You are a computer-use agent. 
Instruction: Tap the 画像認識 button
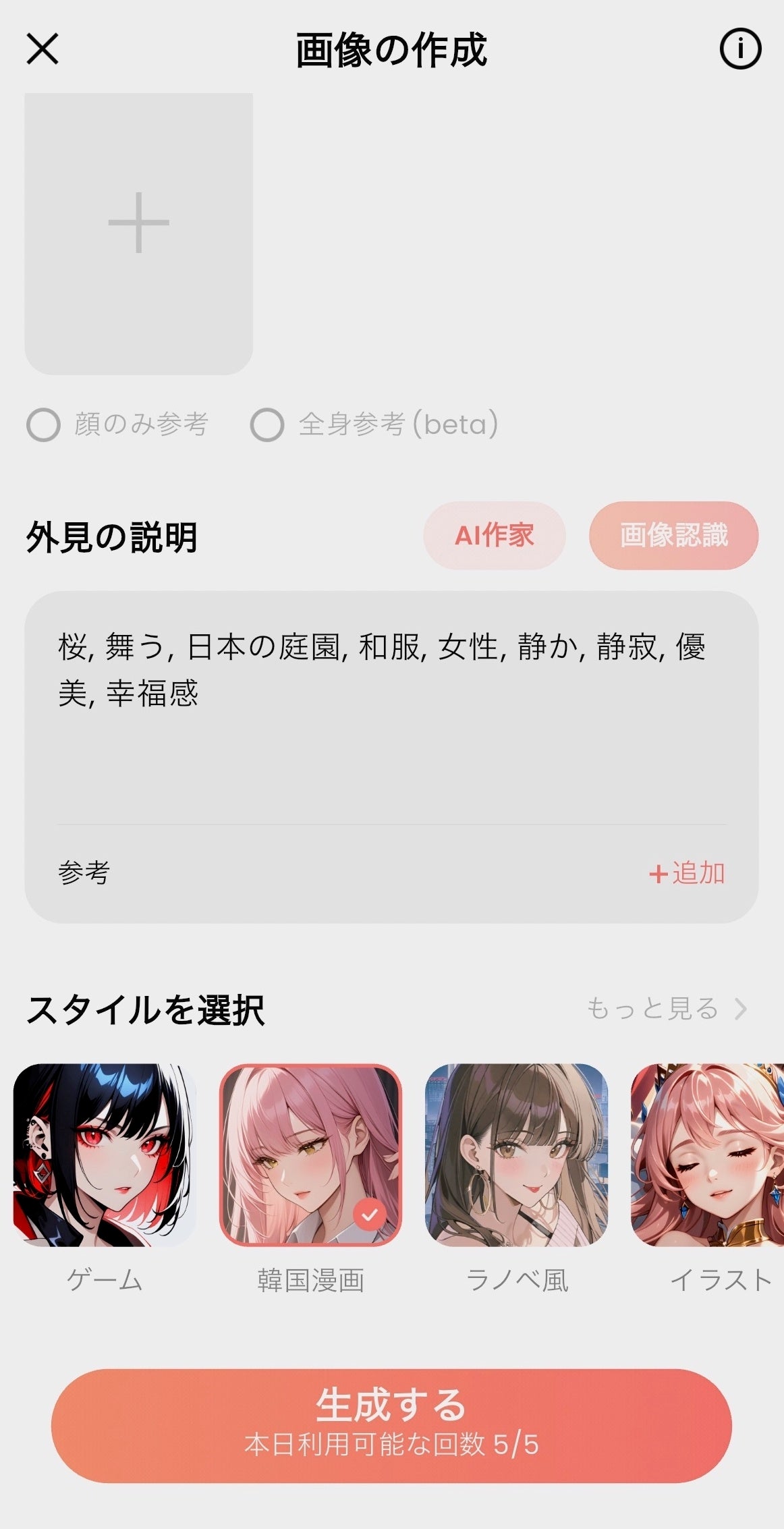[674, 536]
